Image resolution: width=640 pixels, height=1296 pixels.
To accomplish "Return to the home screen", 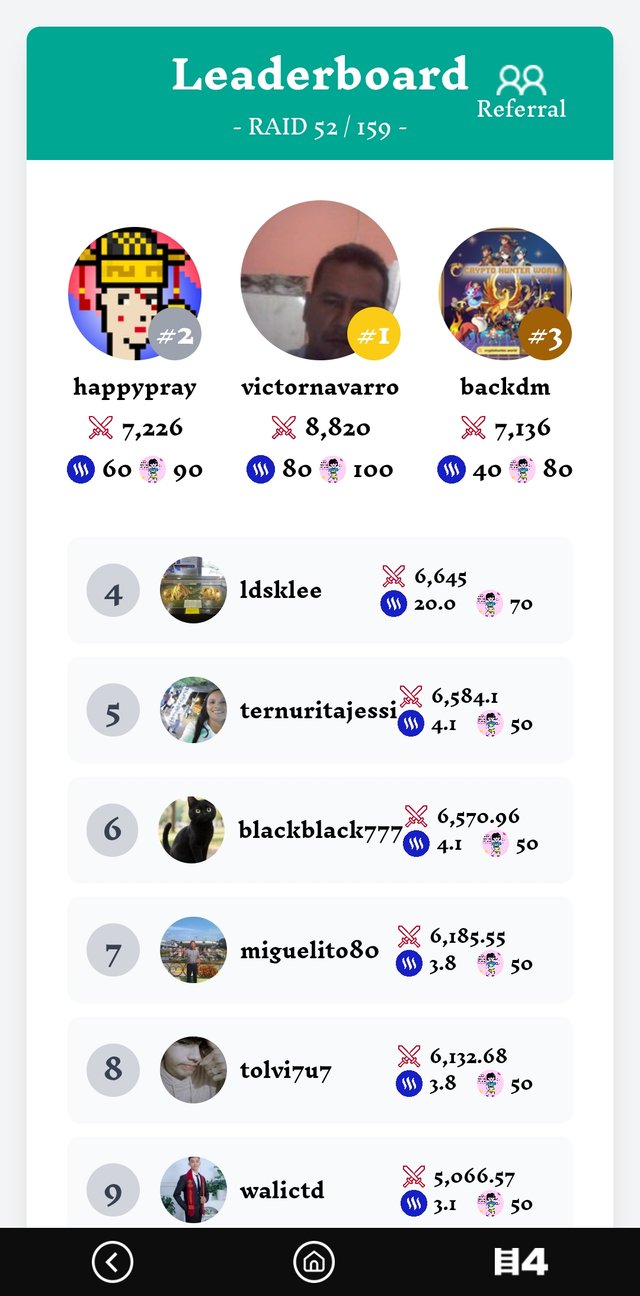I will pos(314,1262).
